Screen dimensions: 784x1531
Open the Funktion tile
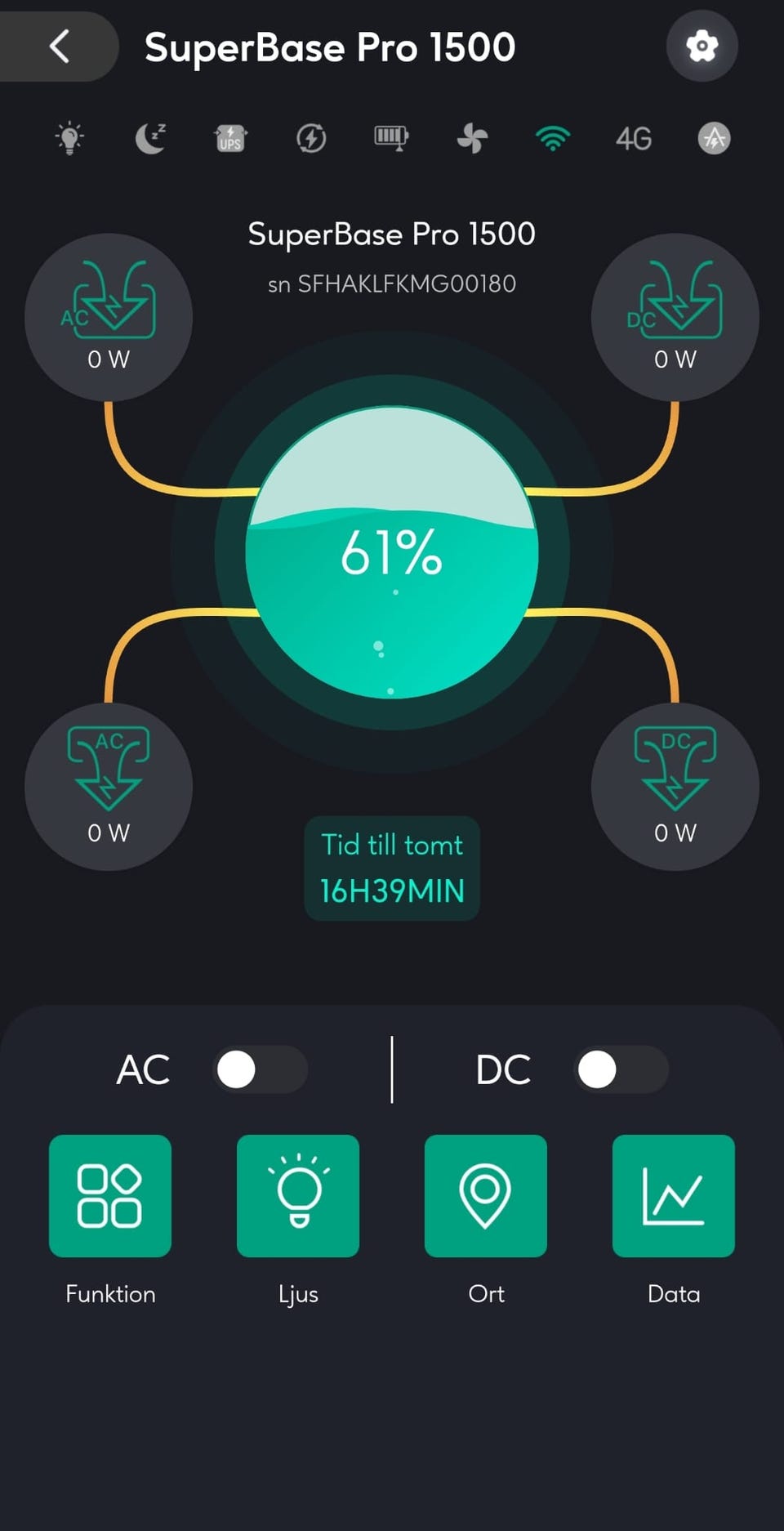pyautogui.click(x=110, y=1195)
